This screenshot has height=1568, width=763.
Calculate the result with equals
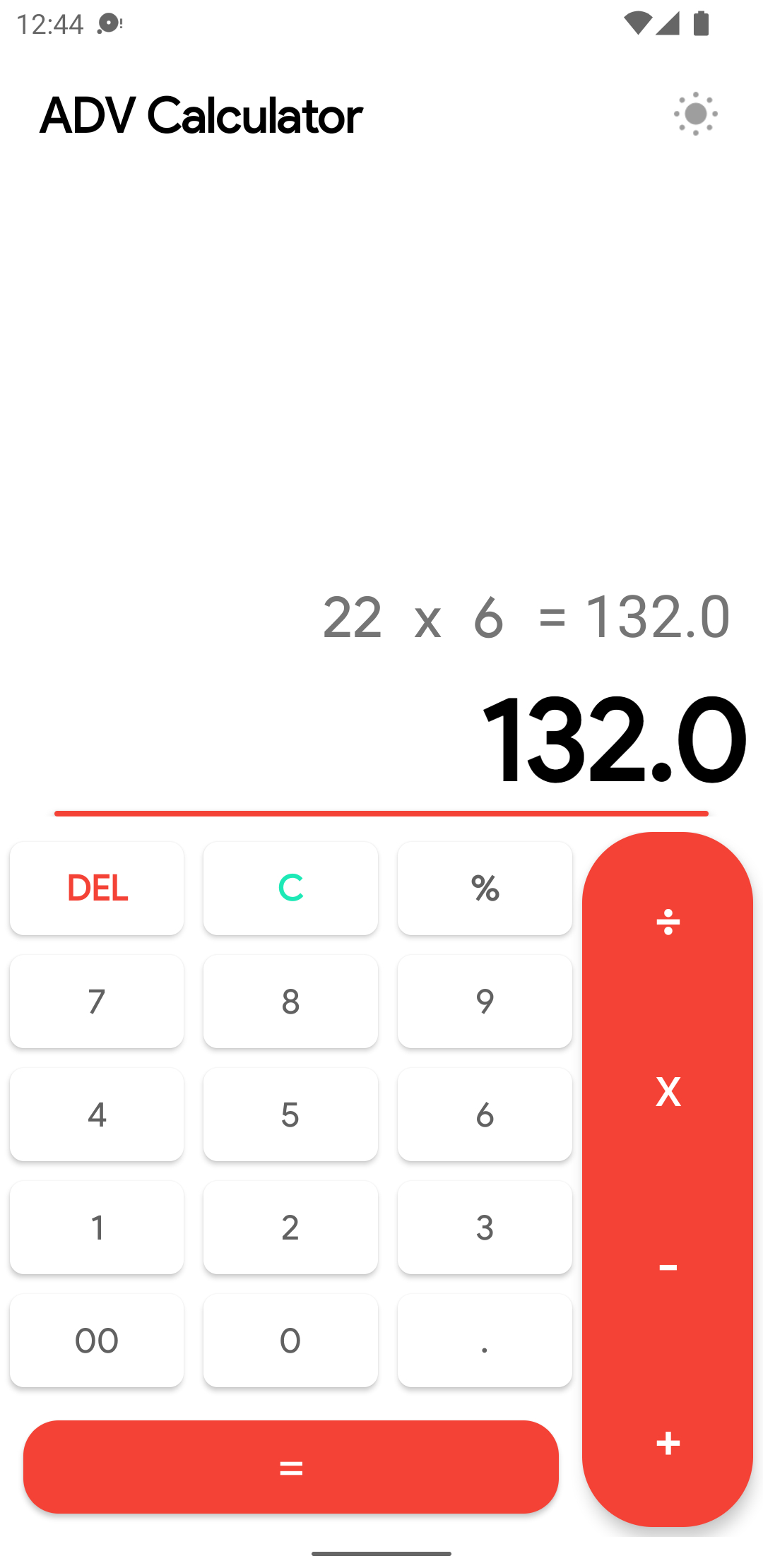click(x=291, y=1467)
